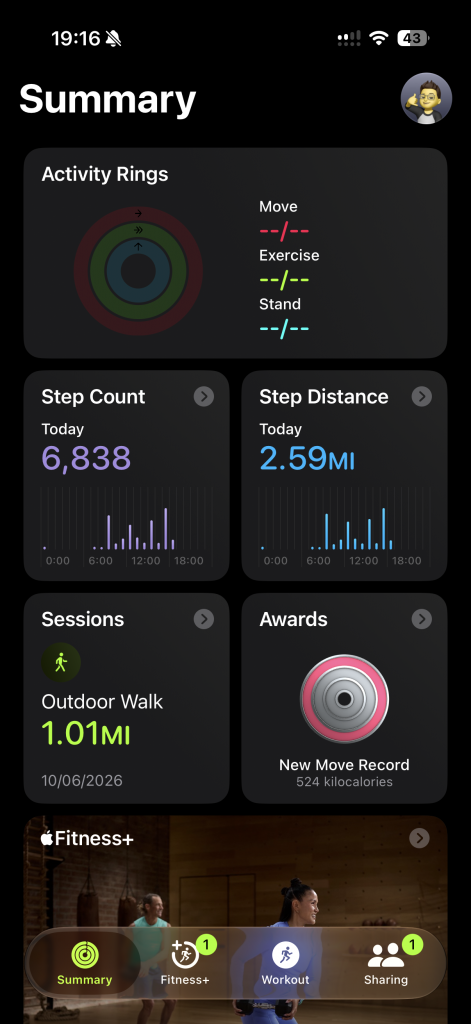Go to the Workout tab

pyautogui.click(x=285, y=963)
